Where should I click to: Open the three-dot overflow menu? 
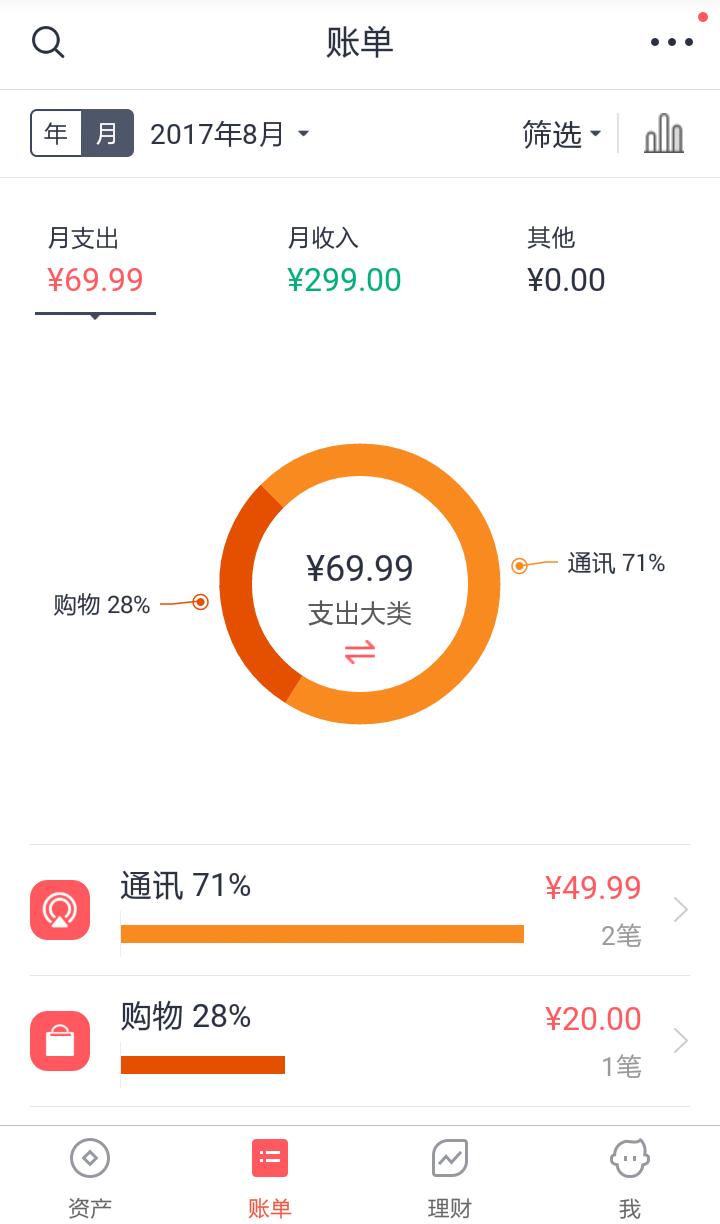click(x=671, y=43)
